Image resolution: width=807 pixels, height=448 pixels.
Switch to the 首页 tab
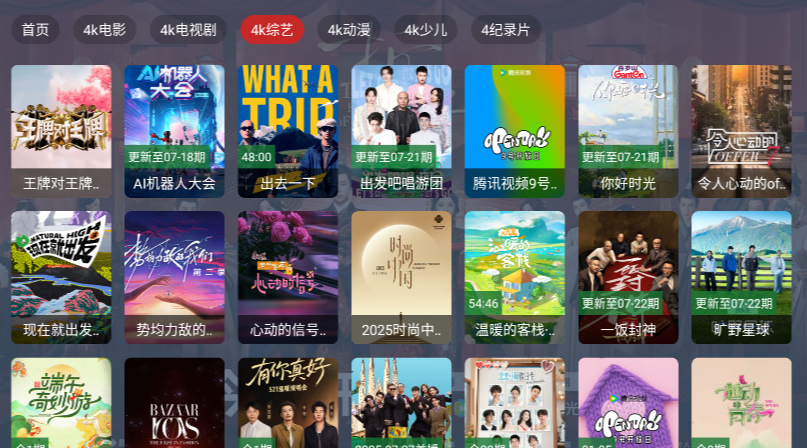click(35, 30)
